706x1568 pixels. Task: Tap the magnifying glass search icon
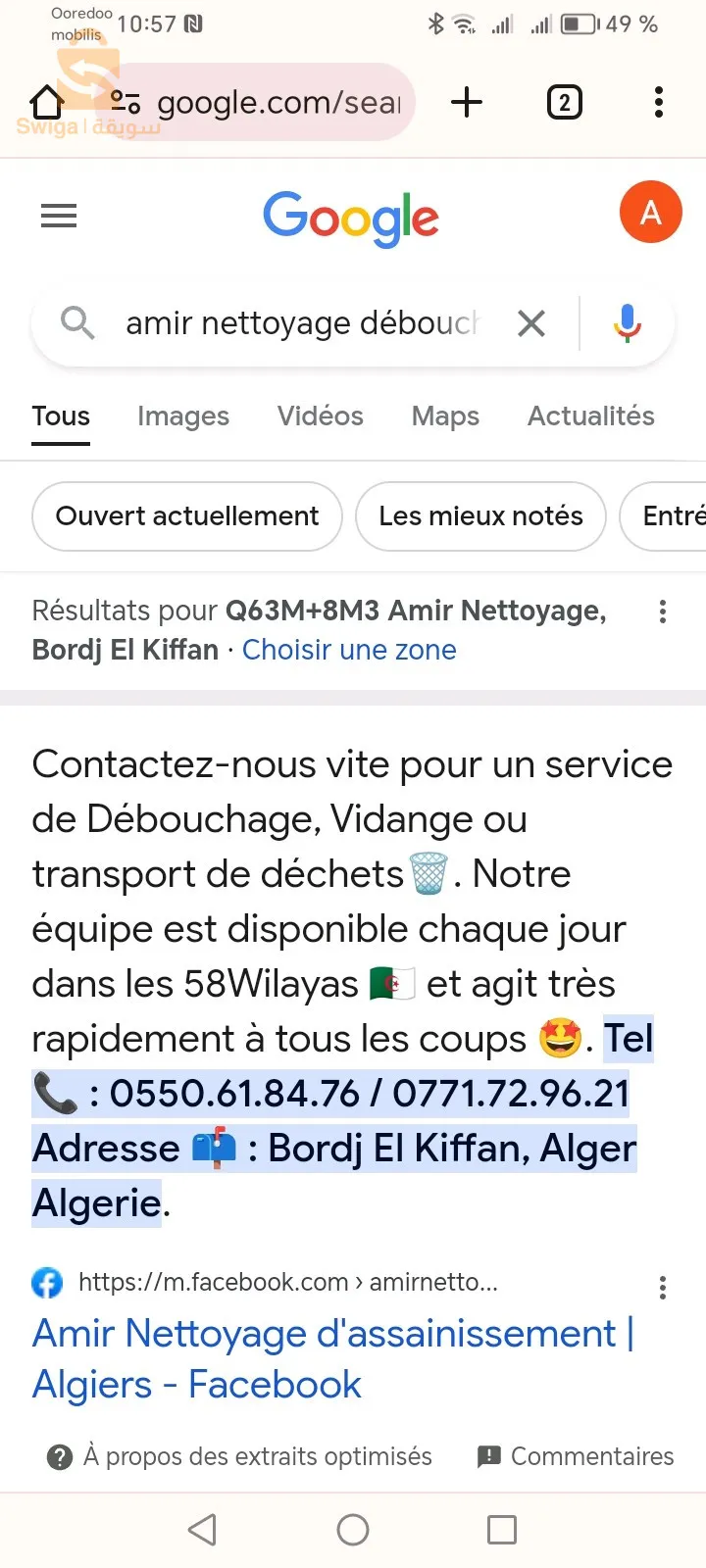click(78, 322)
